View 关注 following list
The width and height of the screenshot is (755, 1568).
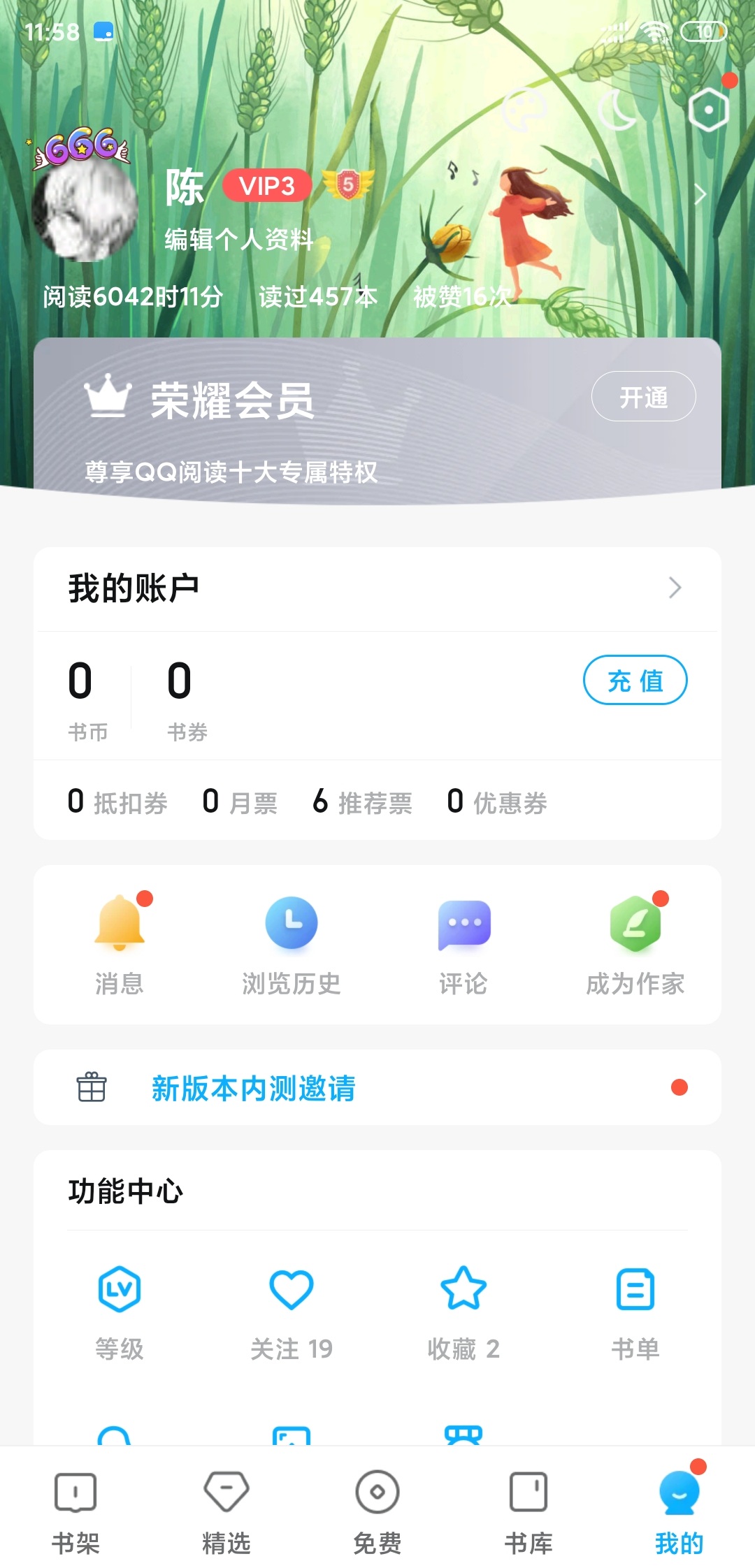point(292,1311)
